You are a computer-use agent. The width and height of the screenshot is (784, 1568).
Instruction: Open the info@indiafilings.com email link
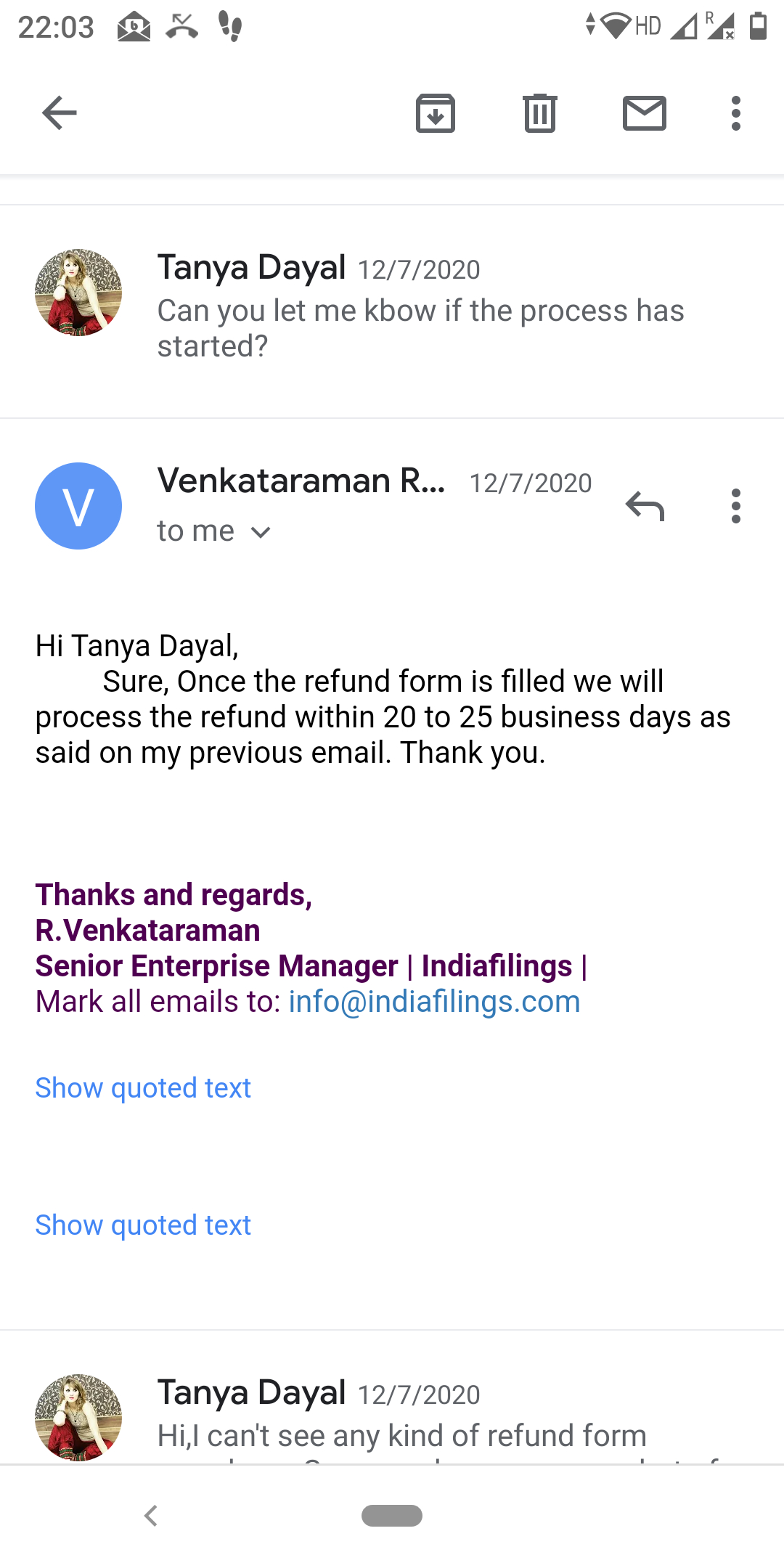(434, 1002)
